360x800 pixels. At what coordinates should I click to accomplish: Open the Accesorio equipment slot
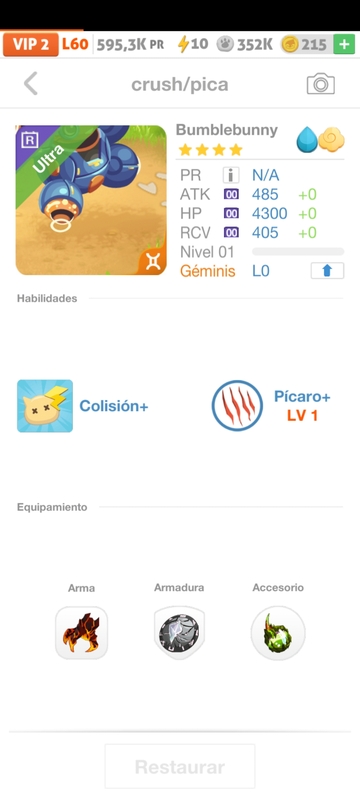(x=278, y=633)
